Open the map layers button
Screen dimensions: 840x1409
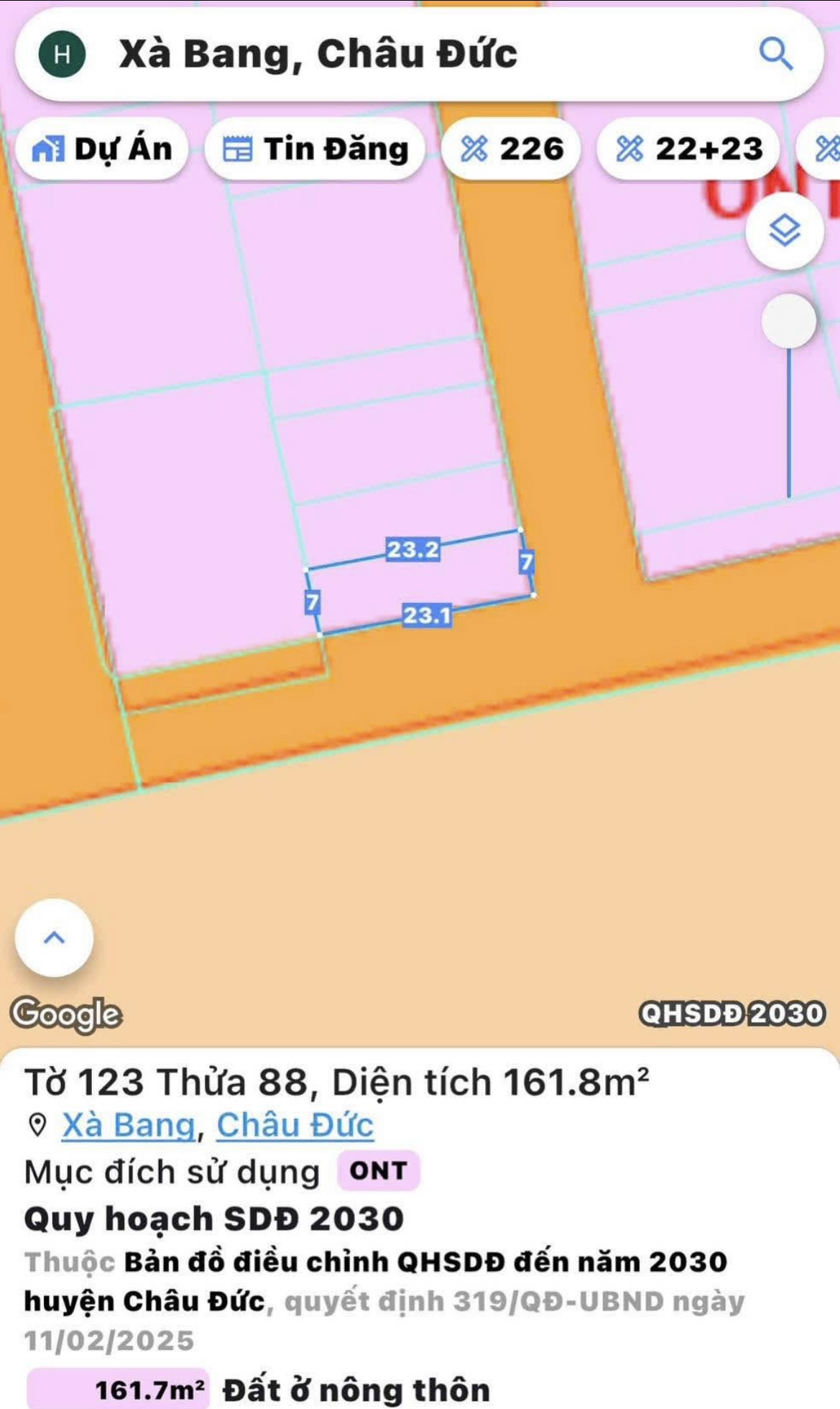pyautogui.click(x=785, y=231)
